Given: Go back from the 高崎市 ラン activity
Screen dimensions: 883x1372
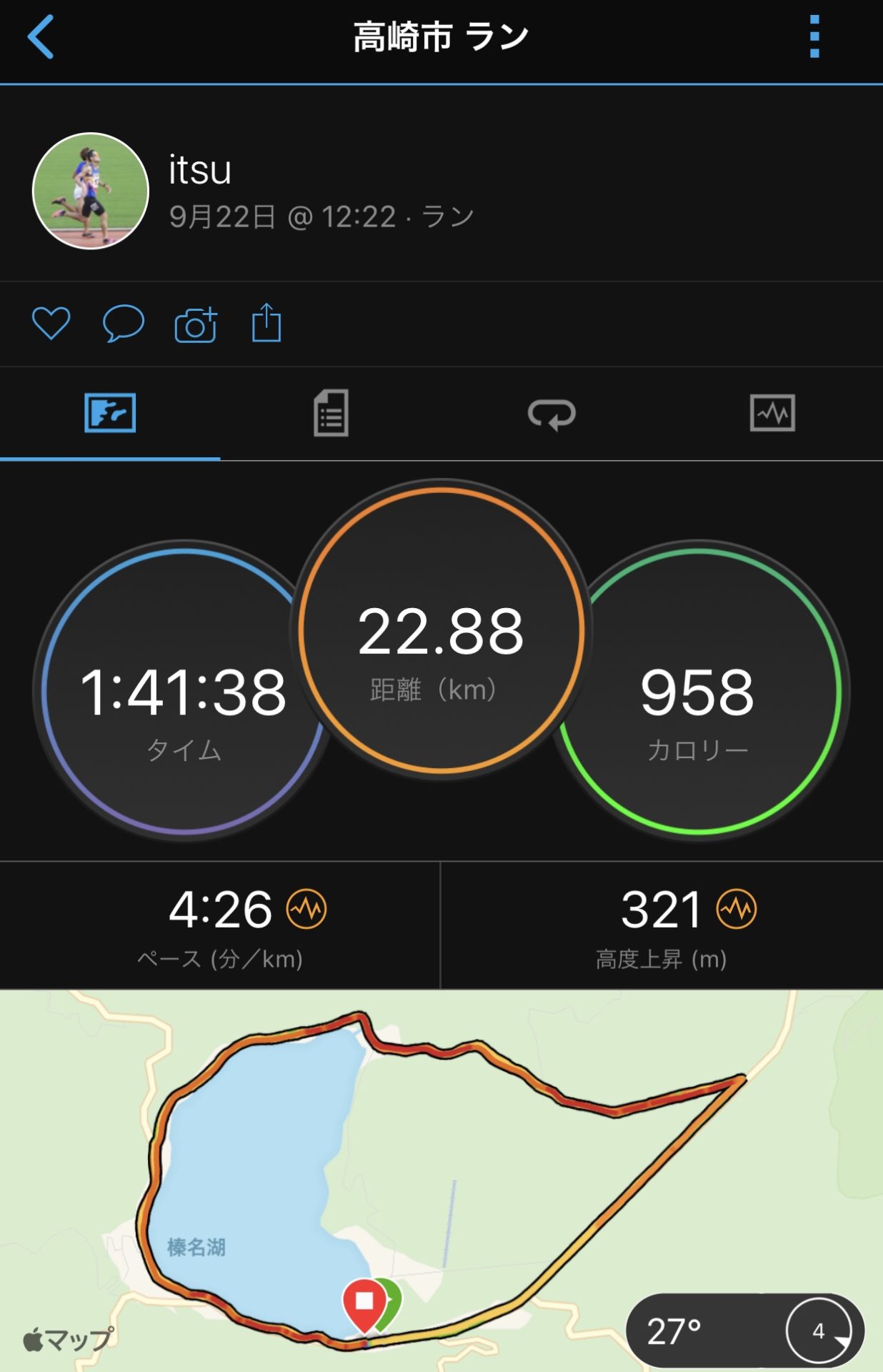Looking at the screenshot, I should pyautogui.click(x=41, y=37).
